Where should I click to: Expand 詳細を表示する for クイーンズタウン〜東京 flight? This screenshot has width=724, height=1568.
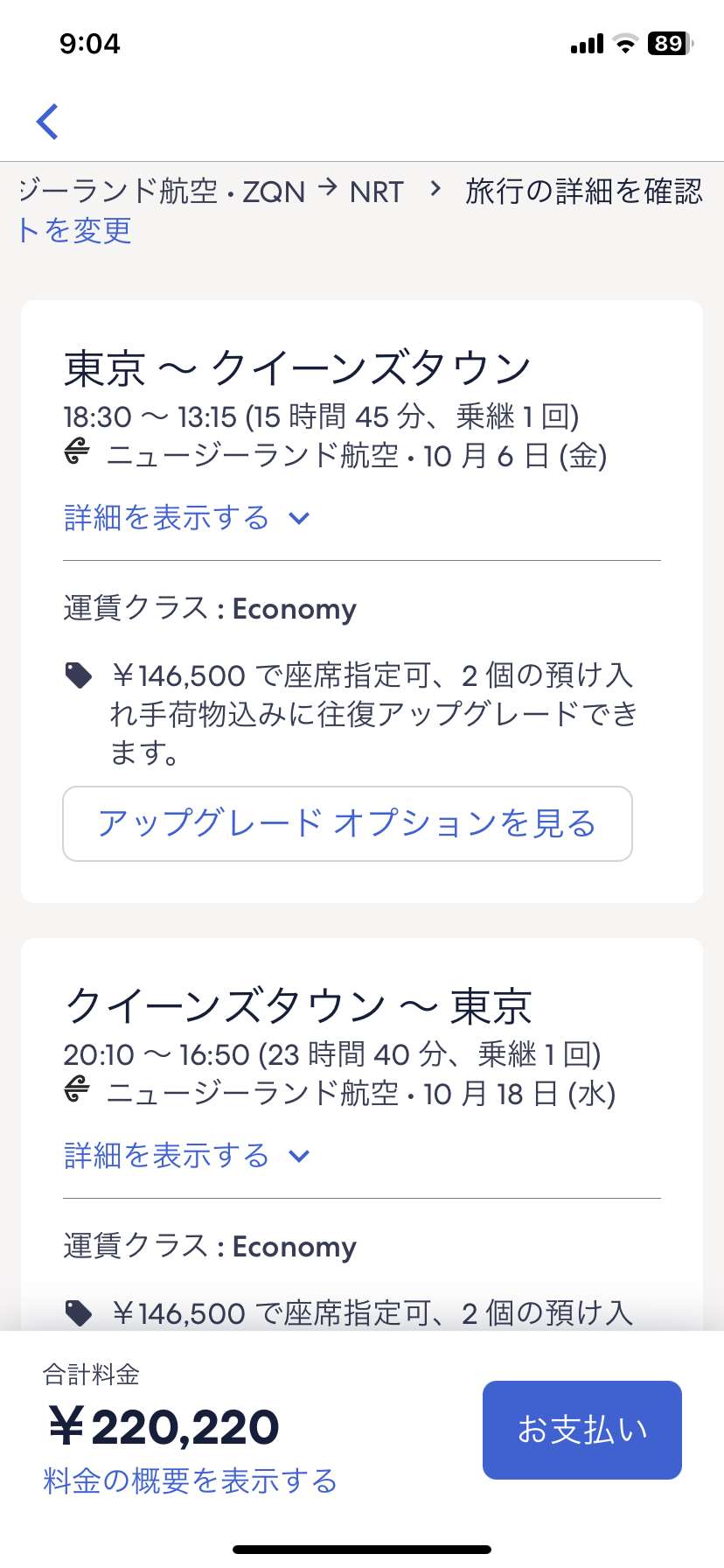pos(186,1156)
